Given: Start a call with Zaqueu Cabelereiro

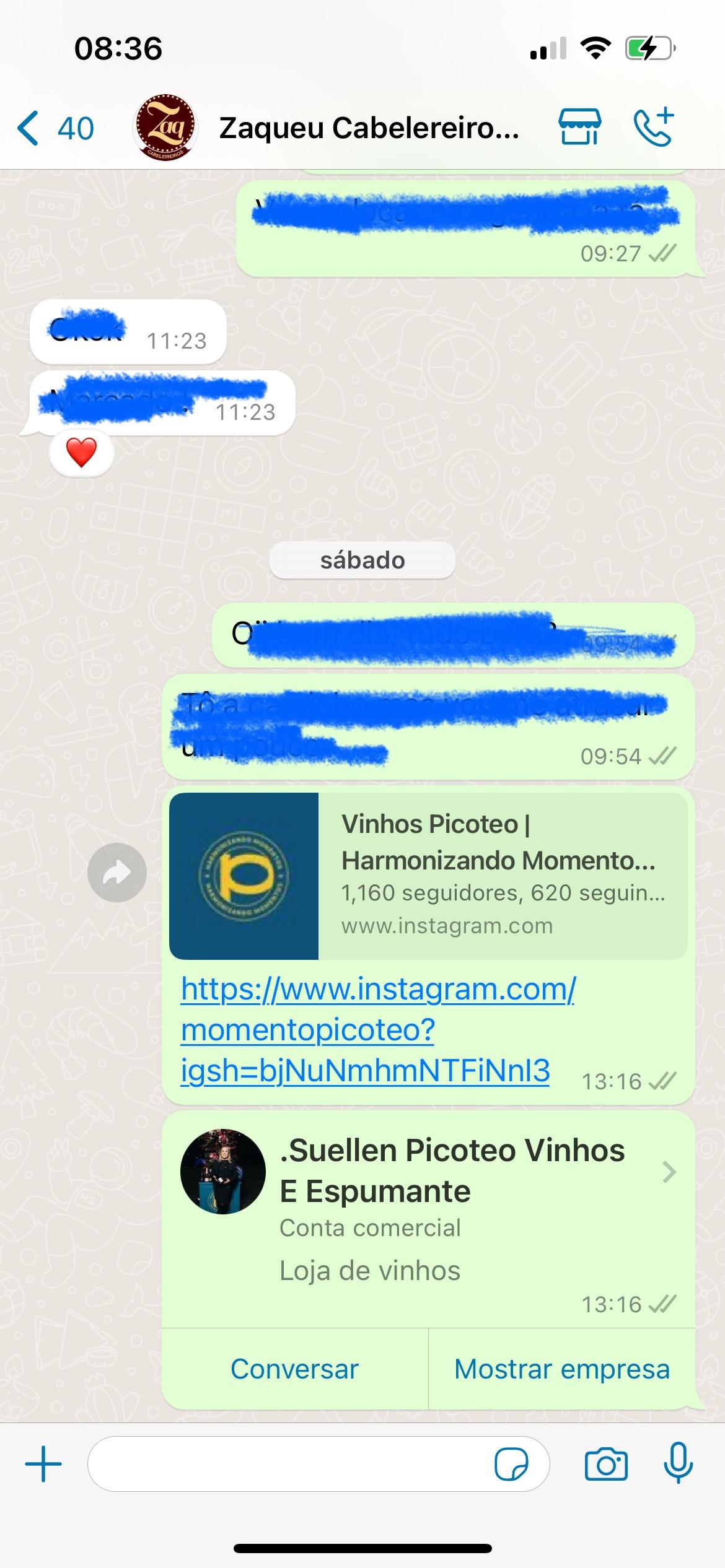Looking at the screenshot, I should (654, 127).
